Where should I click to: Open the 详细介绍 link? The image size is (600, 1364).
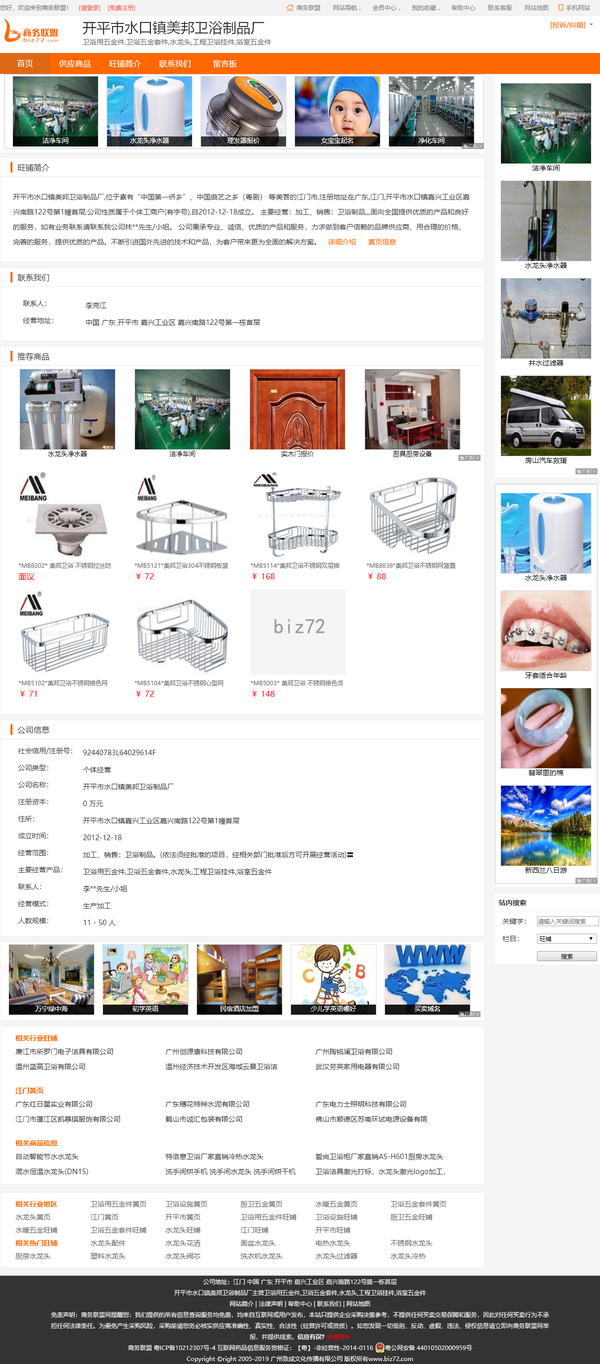click(x=341, y=242)
